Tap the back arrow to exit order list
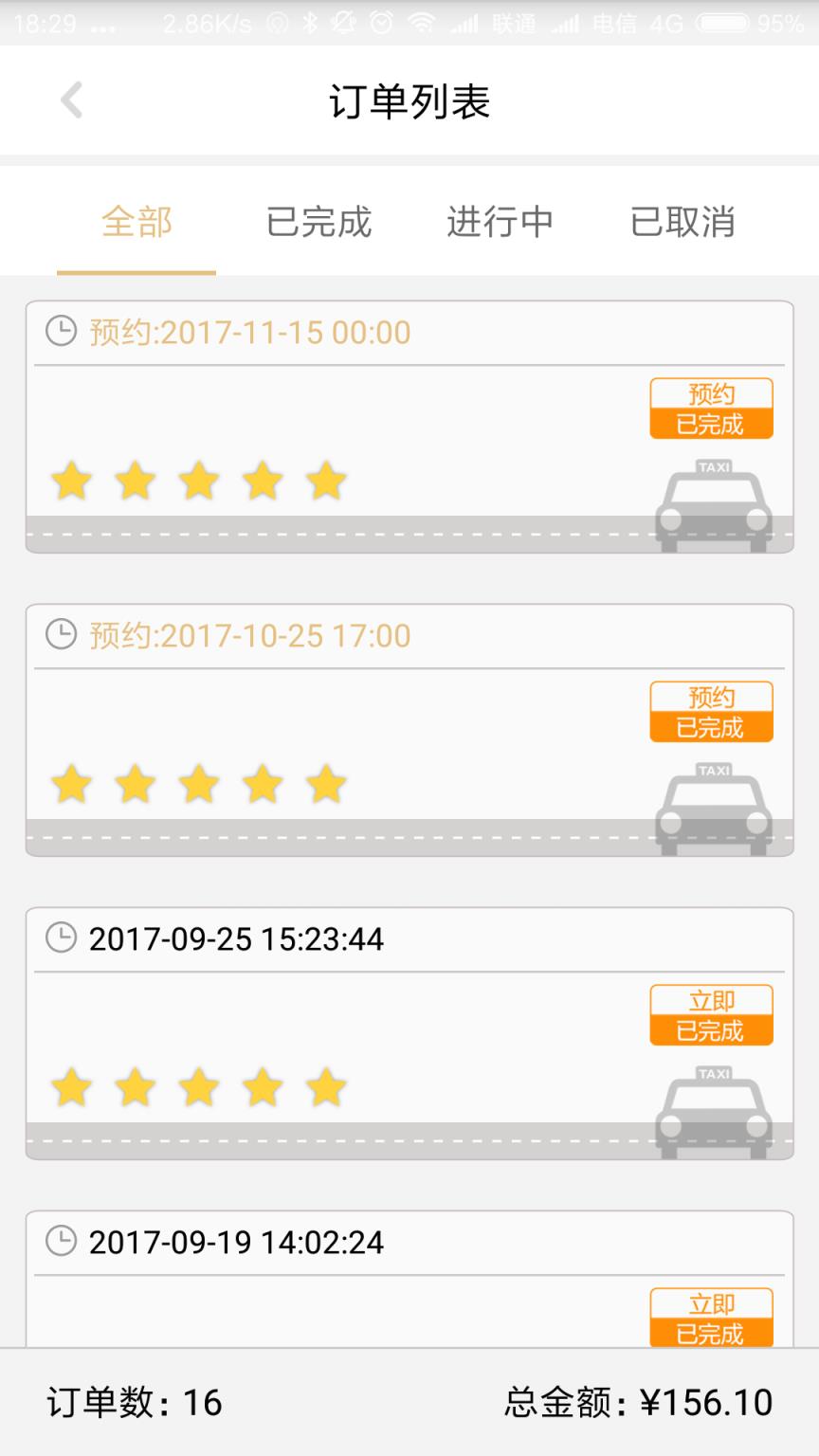Screen dimensions: 819x1456 70,100
